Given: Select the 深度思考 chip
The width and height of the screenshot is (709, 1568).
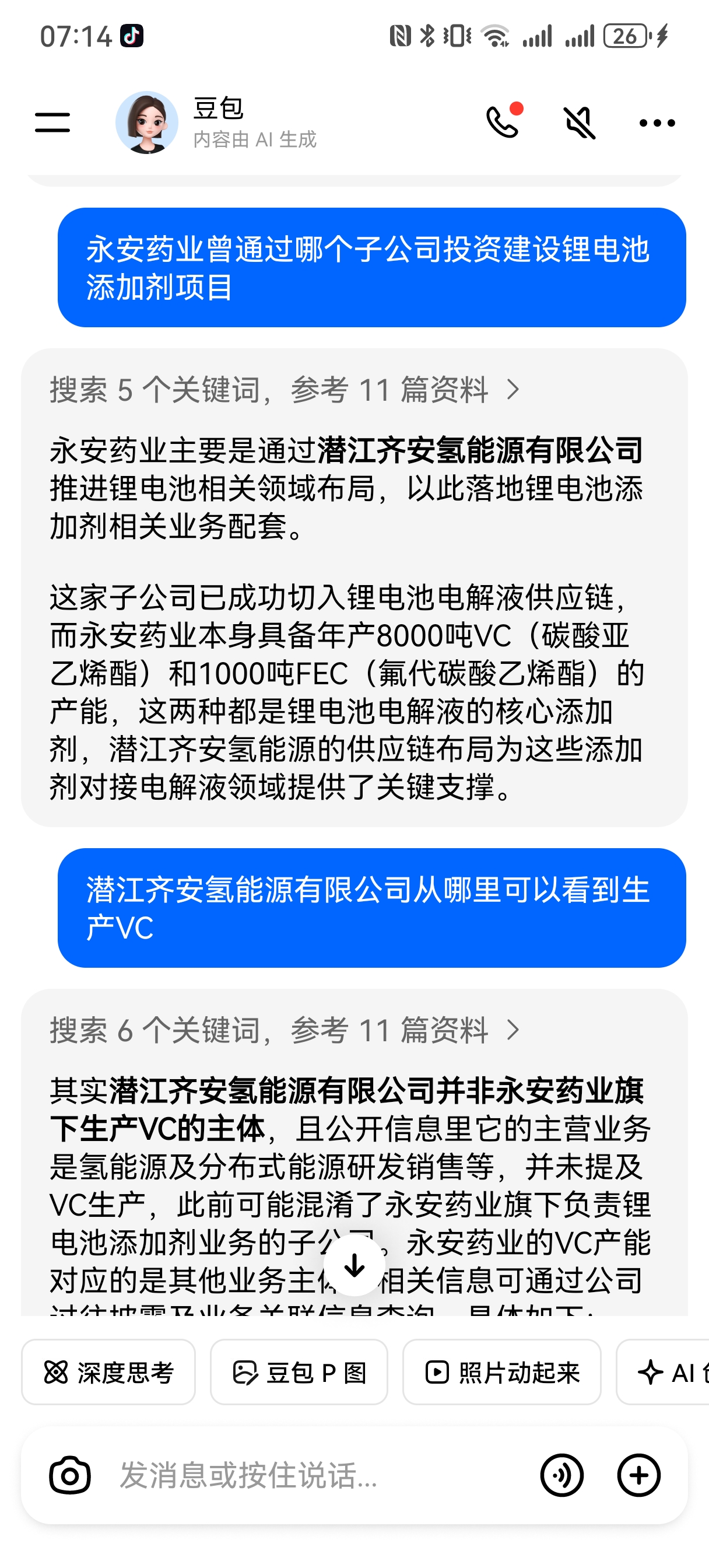Looking at the screenshot, I should 108,1373.
